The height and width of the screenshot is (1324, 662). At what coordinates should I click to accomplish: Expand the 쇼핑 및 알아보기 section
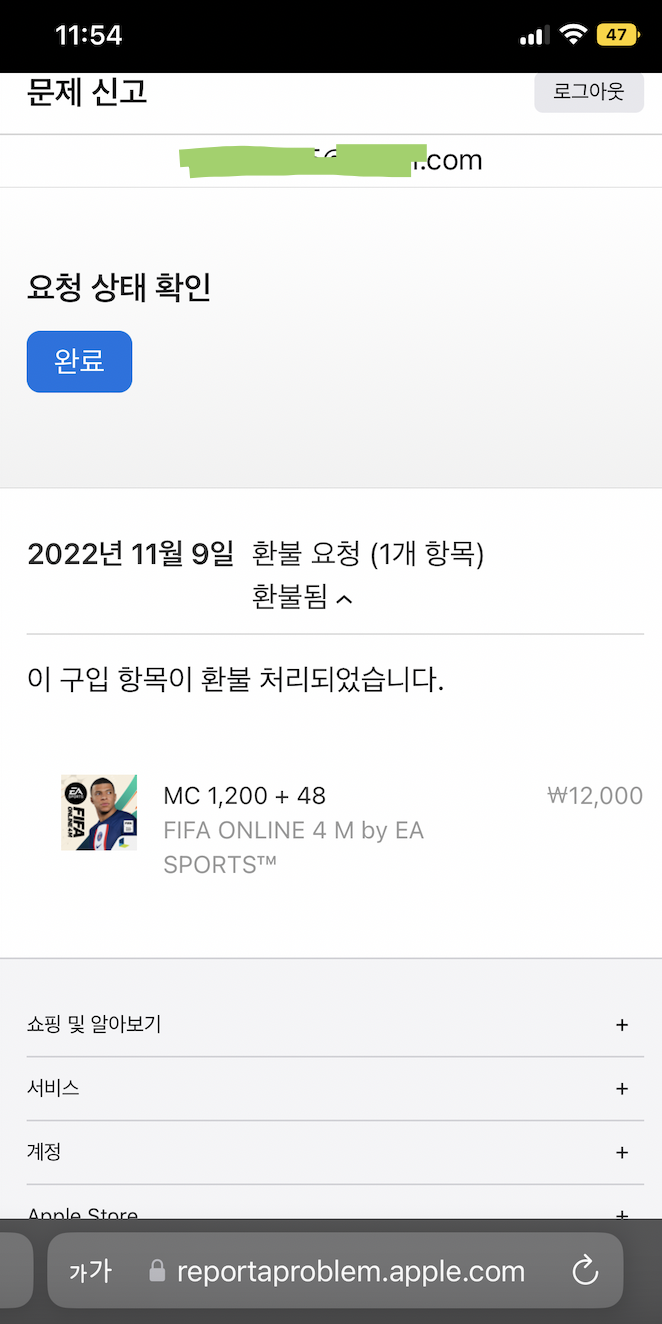pos(621,1025)
